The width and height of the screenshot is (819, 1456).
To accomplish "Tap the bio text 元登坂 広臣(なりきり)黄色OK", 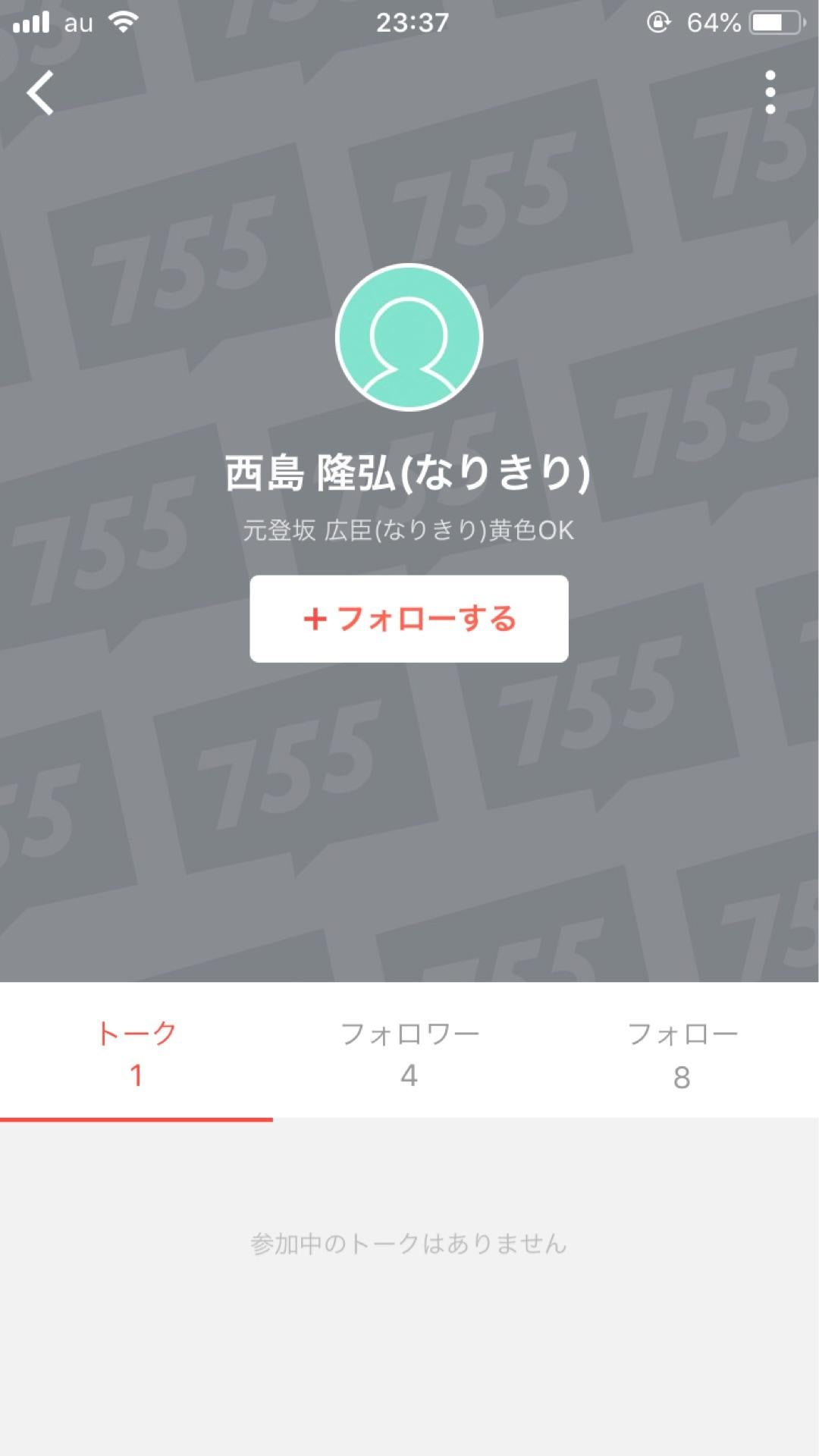I will [x=409, y=532].
